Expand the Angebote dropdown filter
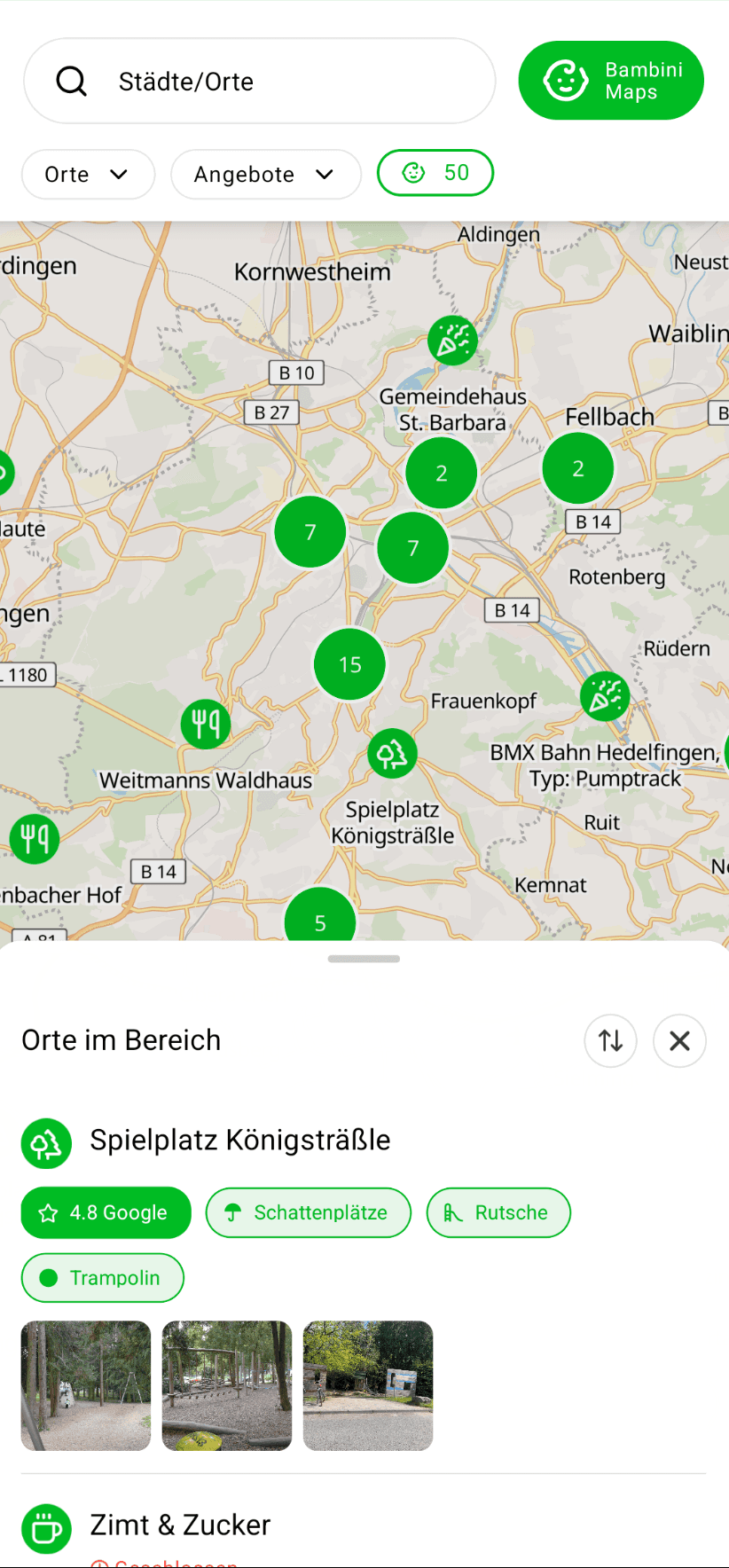The height and width of the screenshot is (1568, 729). 265,175
